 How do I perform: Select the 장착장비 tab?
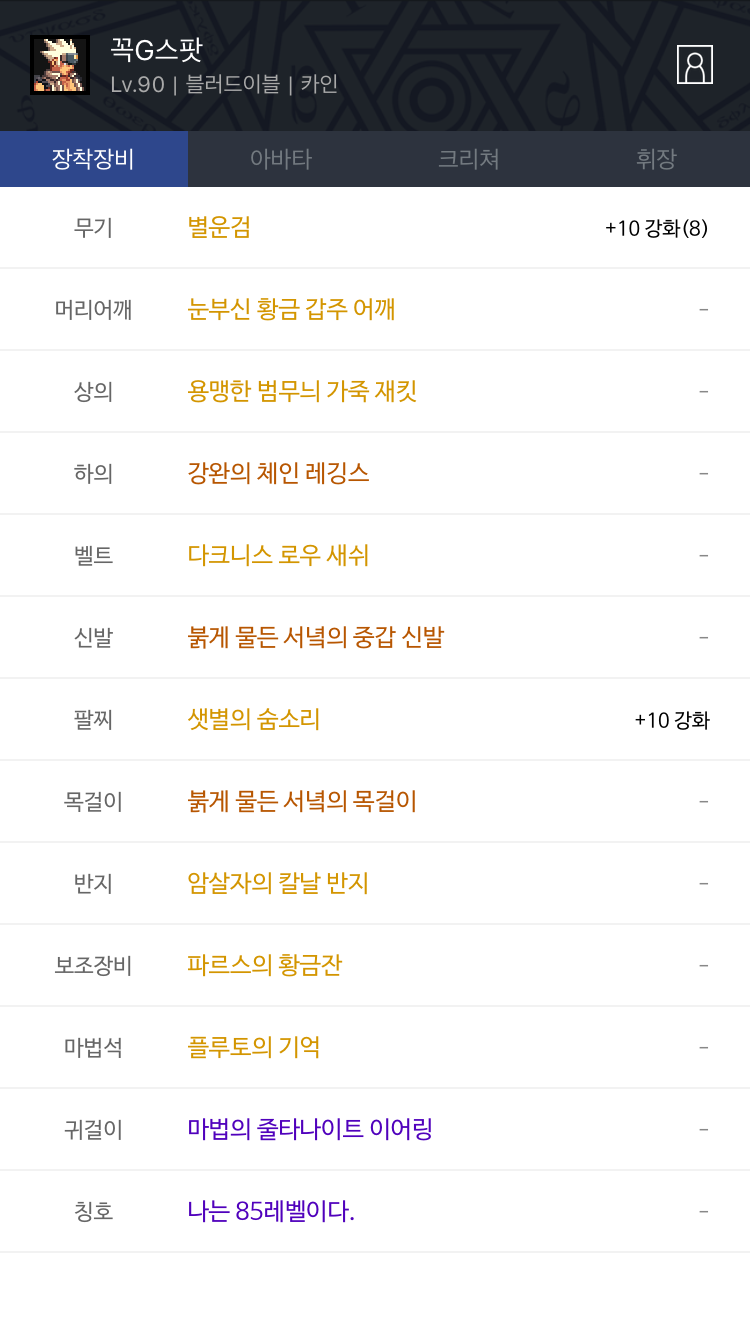coord(94,159)
